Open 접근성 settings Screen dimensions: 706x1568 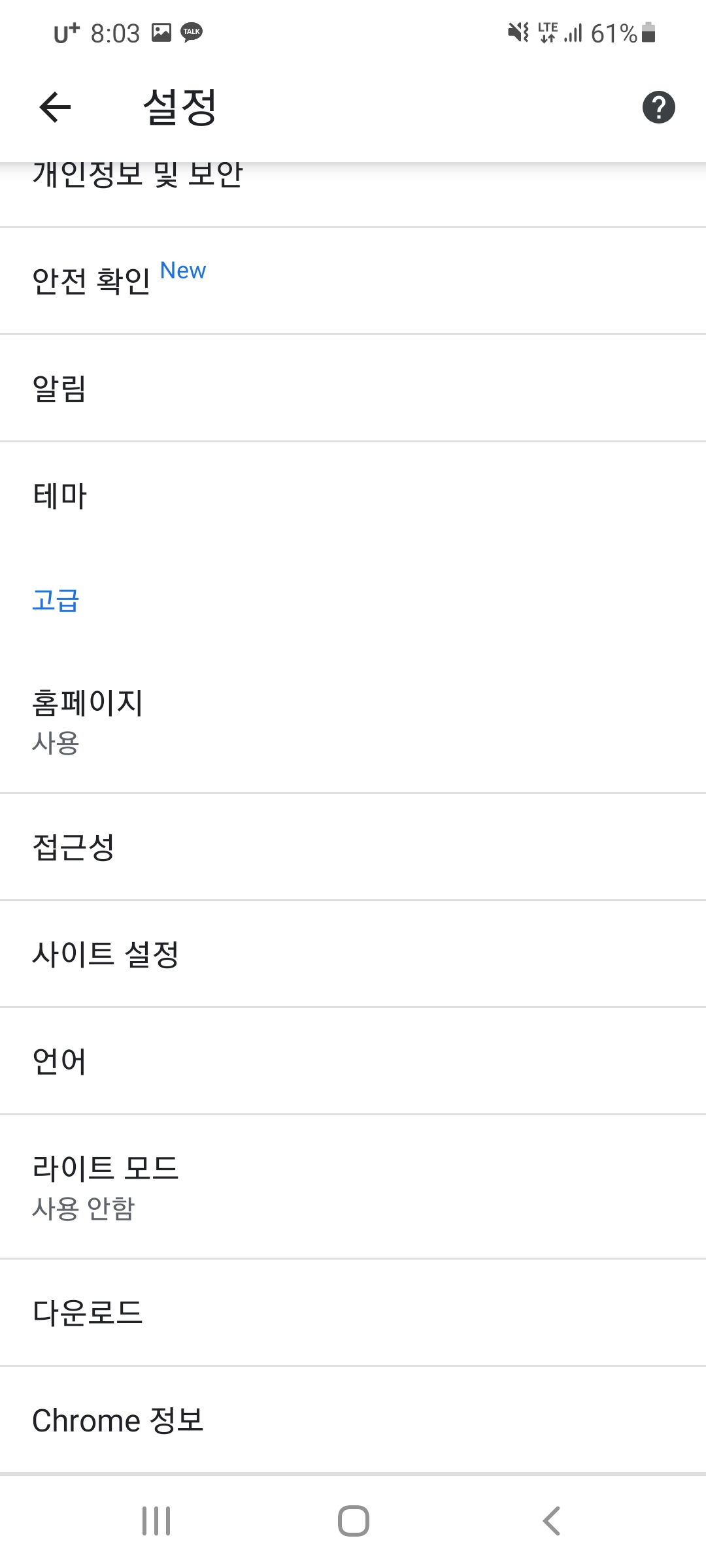click(x=353, y=847)
